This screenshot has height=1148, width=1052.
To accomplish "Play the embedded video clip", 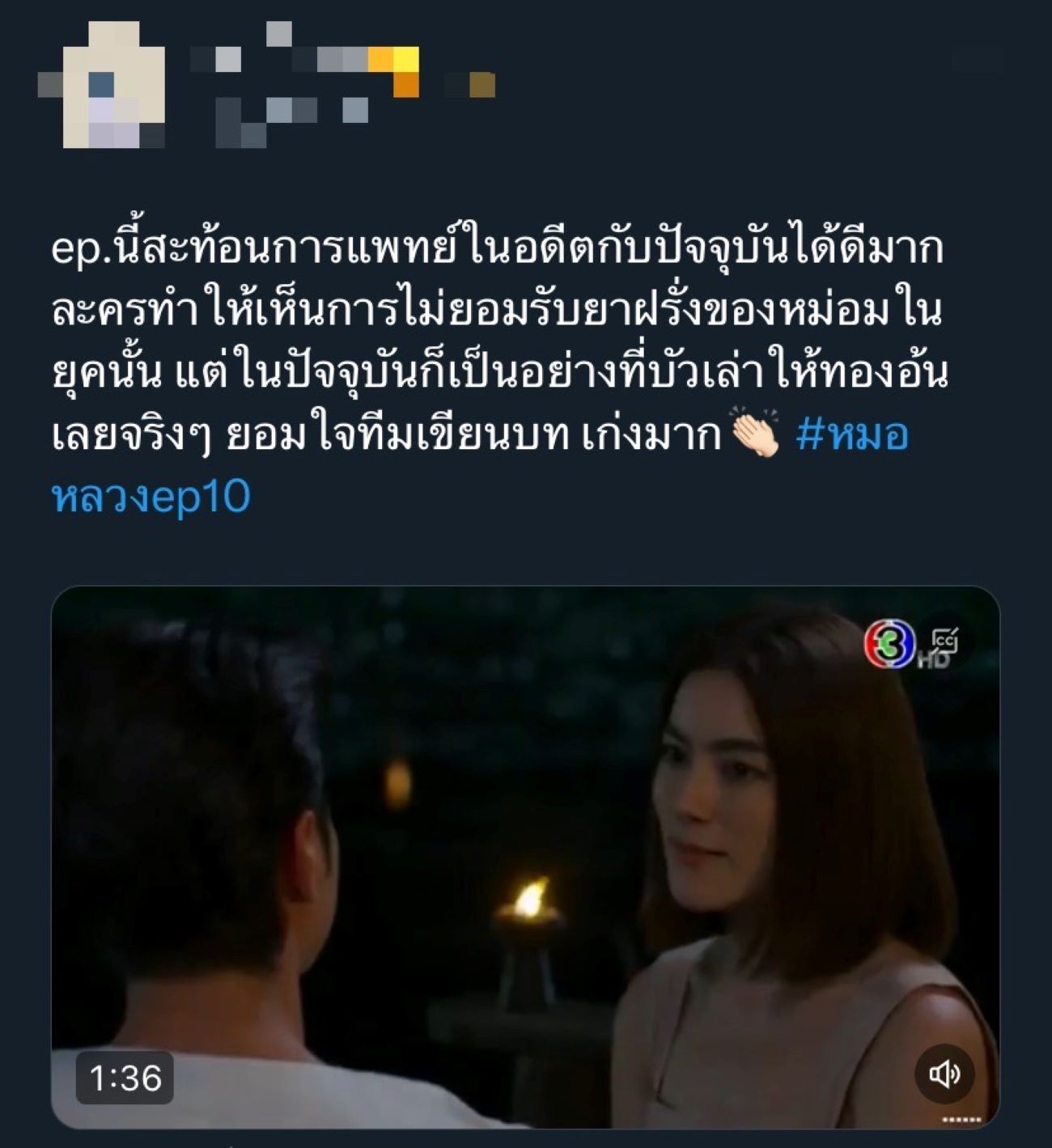I will 524,856.
